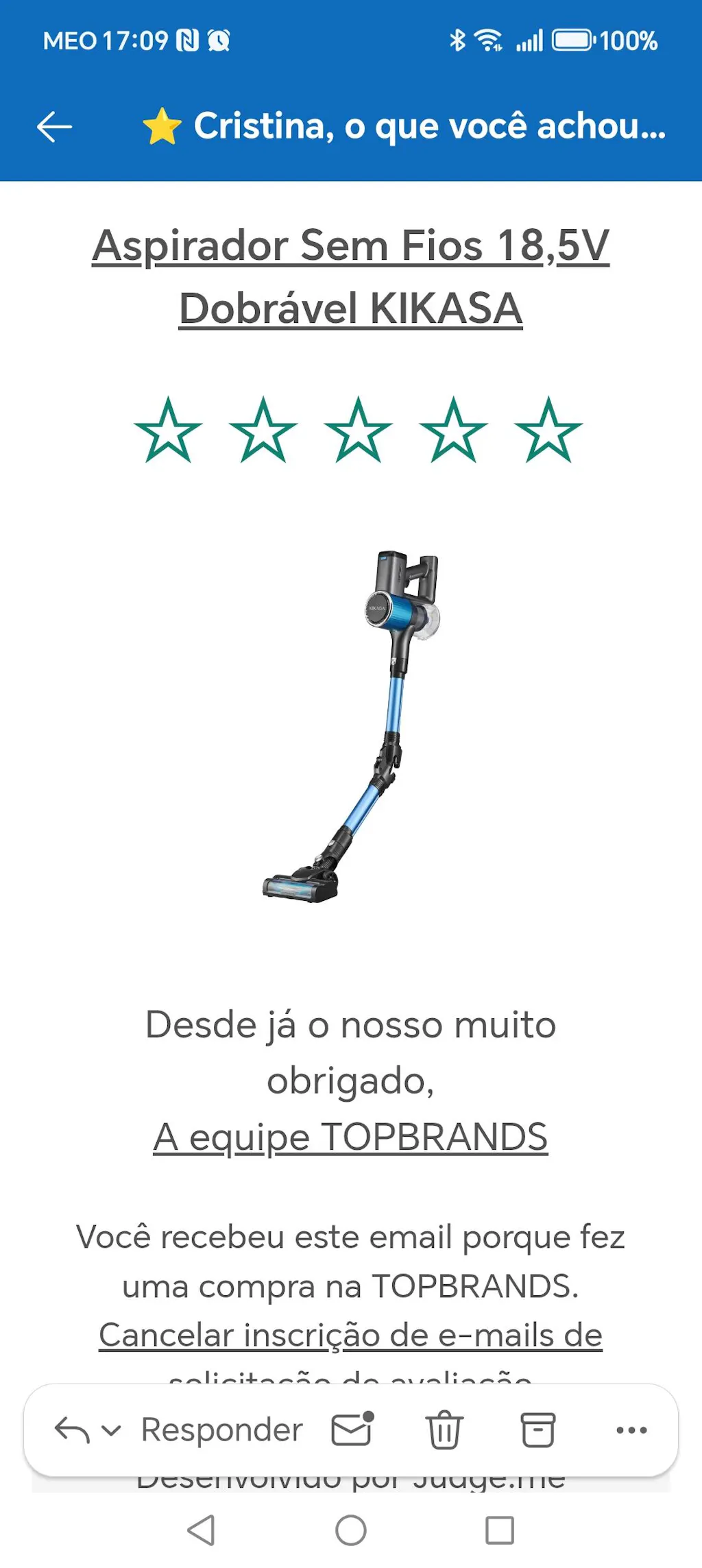Tap Responder to reply

(221, 1430)
